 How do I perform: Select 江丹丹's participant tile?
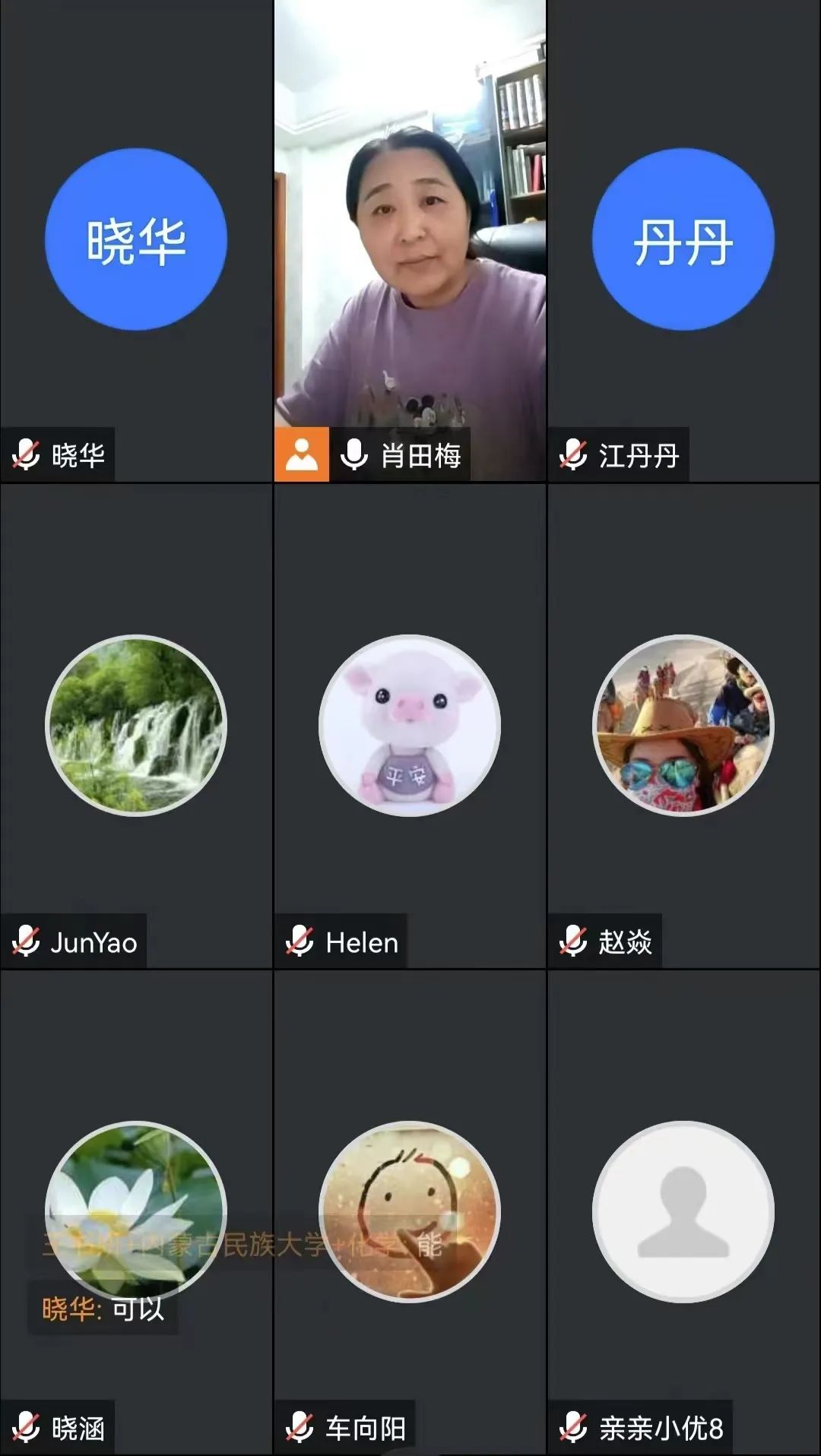click(683, 240)
